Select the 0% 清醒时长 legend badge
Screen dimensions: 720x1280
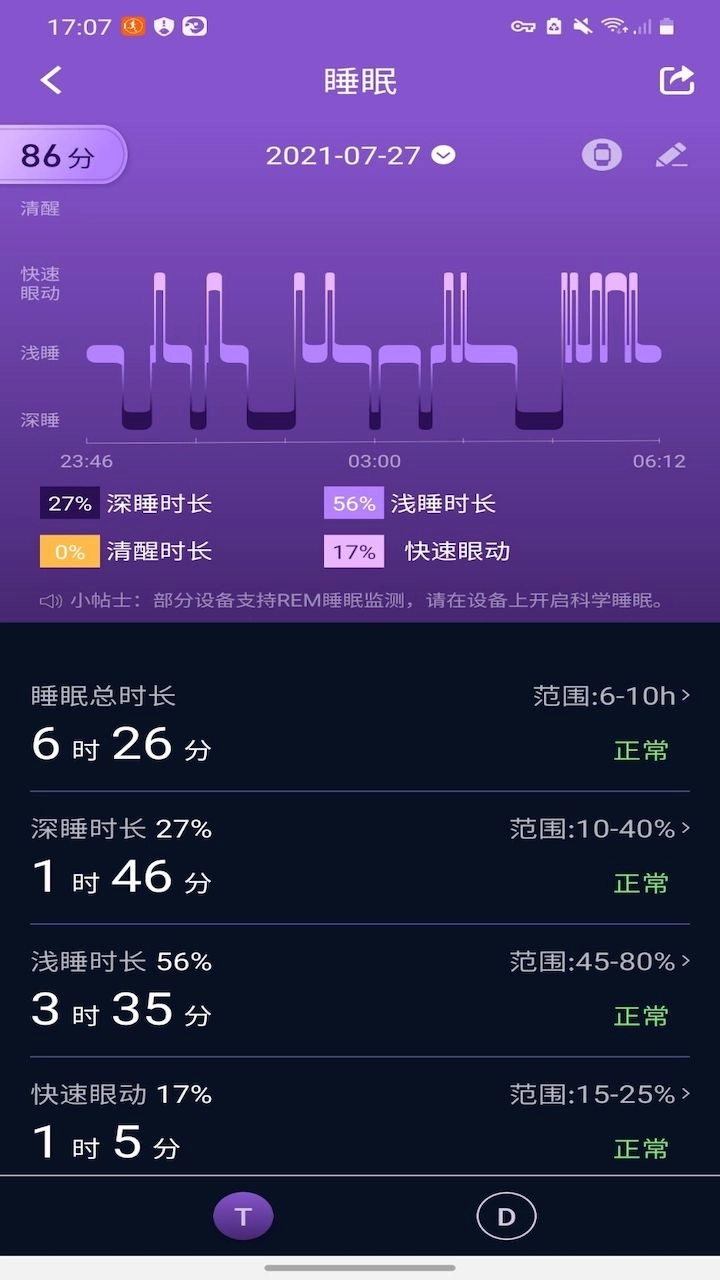coord(67,550)
